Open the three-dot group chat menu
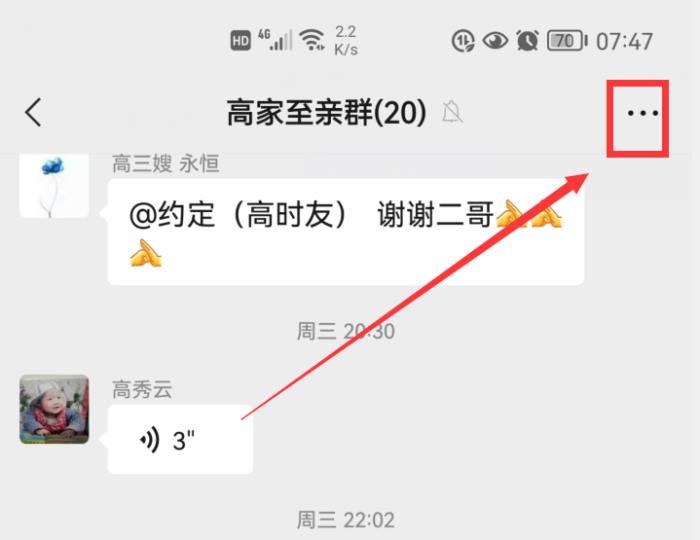Screen dimensions: 700x540 tap(641, 114)
